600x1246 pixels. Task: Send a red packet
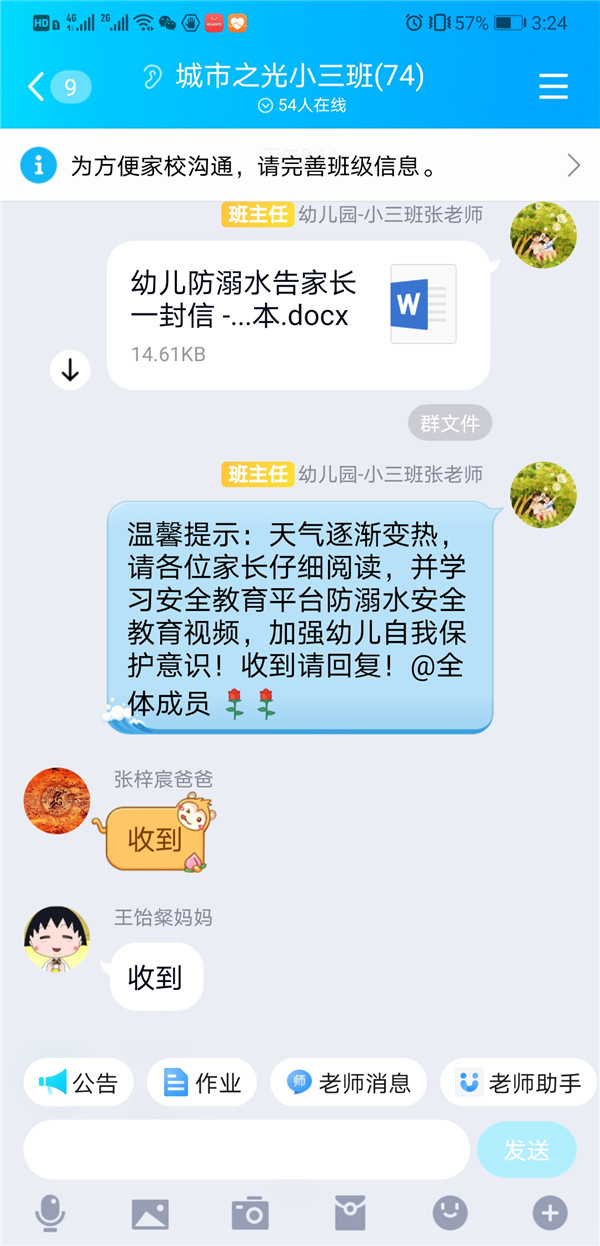[x=350, y=1213]
